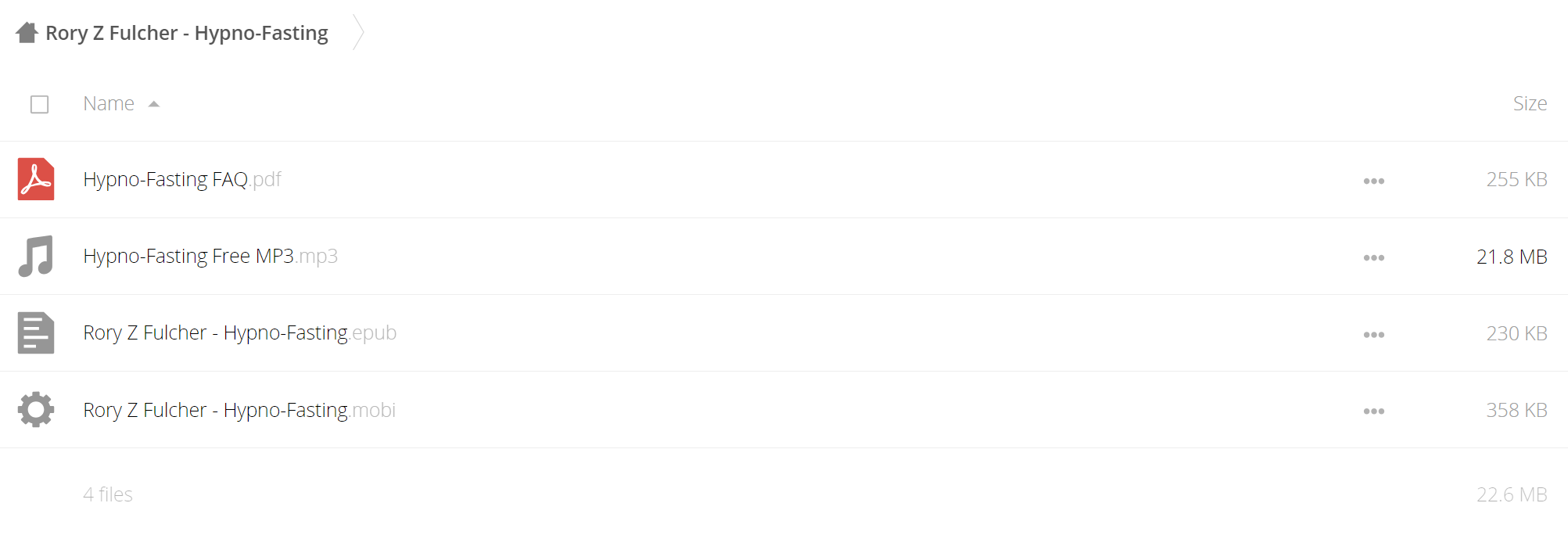
Task: Sort the list by Name
Action: 109,104
